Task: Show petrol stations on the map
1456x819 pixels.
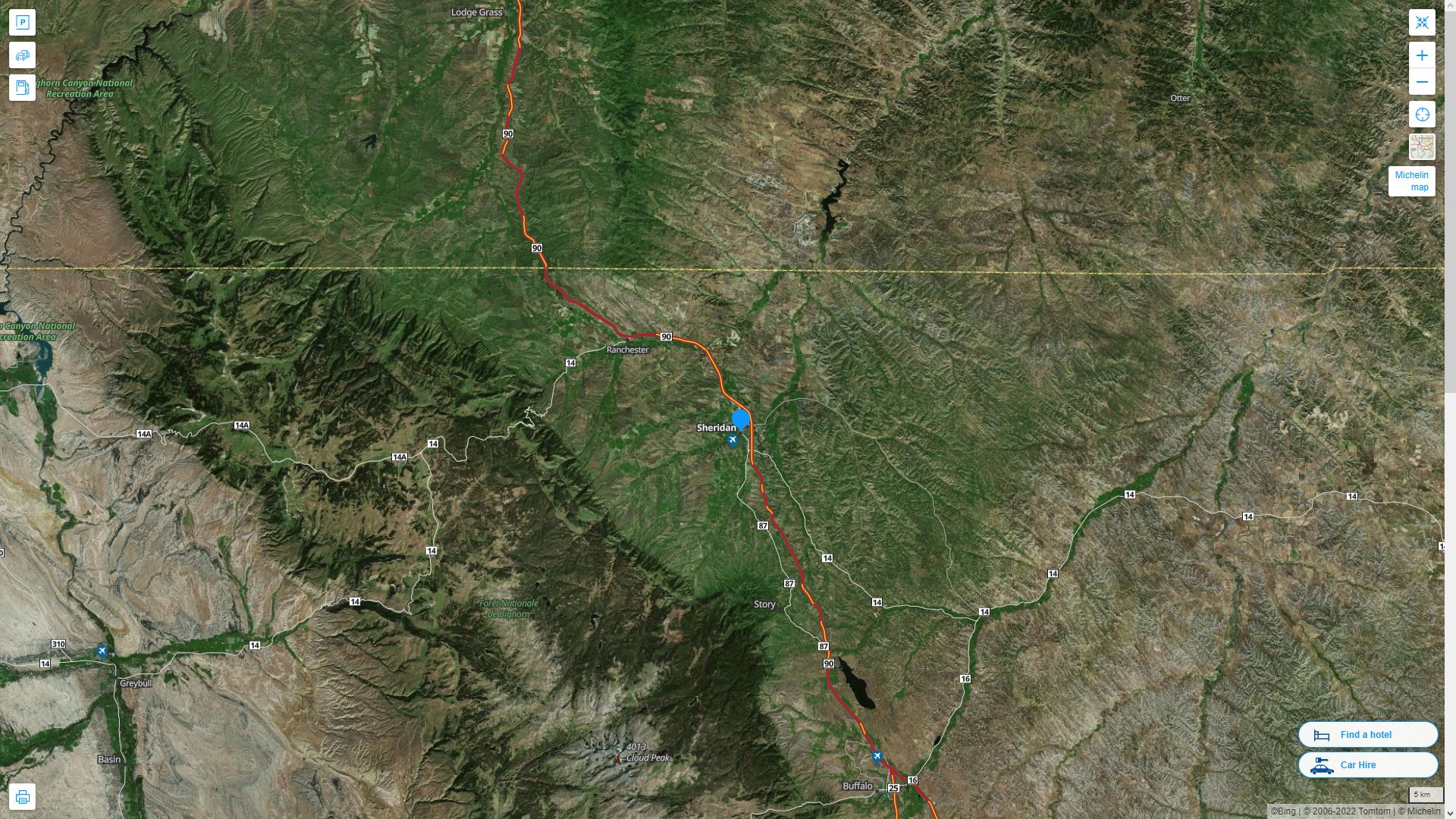Action: point(22,88)
